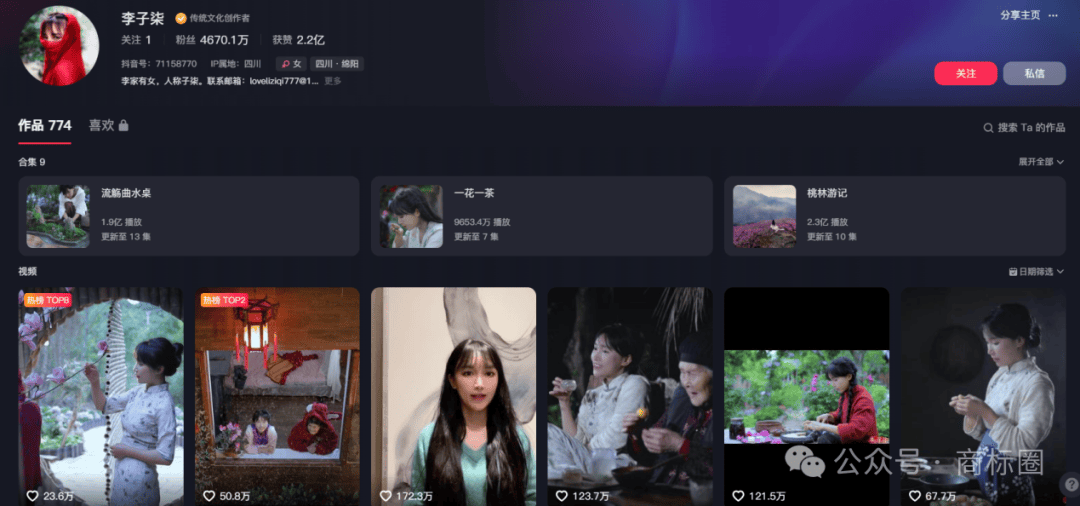Select the 作品 774 tab

click(x=45, y=126)
